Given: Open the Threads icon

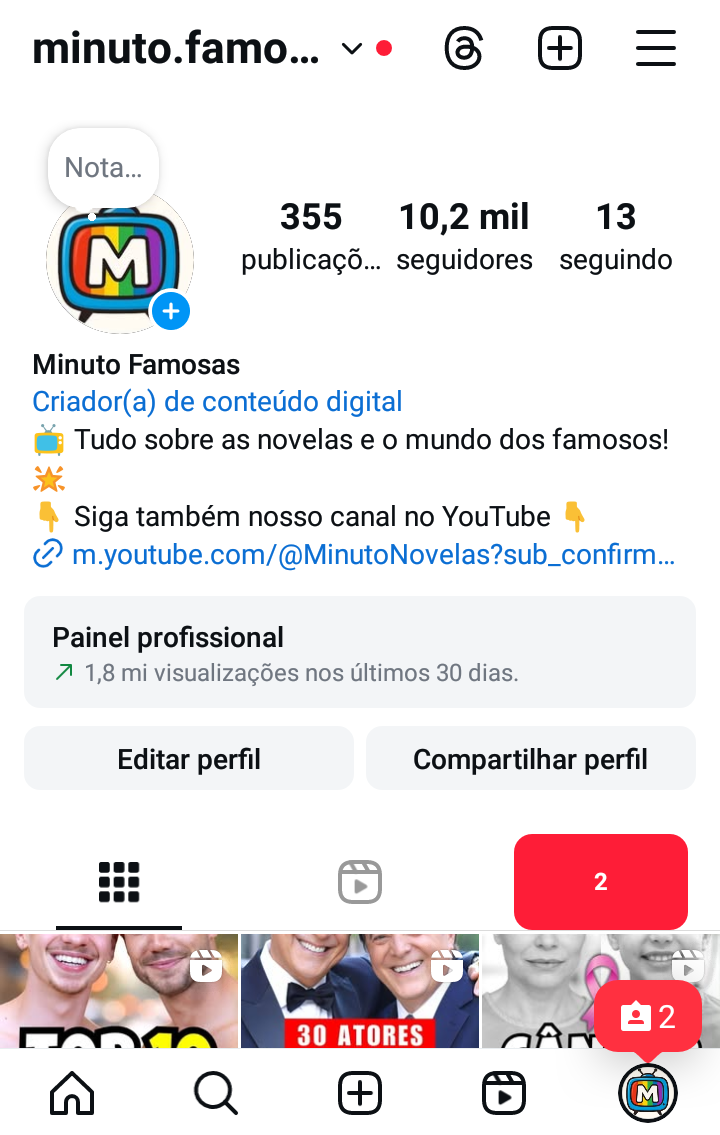Looking at the screenshot, I should pyautogui.click(x=464, y=48).
